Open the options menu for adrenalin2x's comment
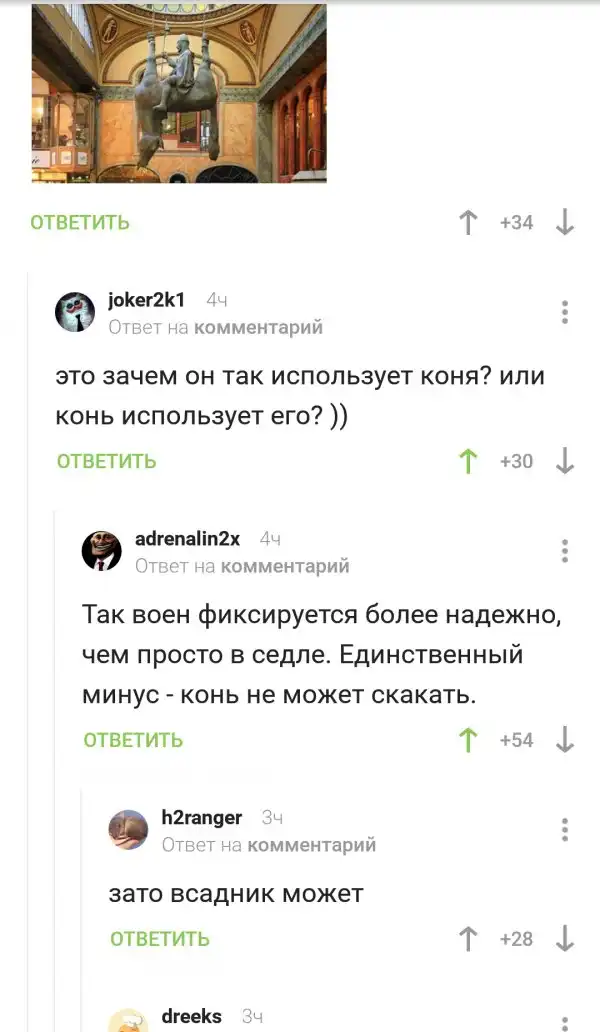 point(565,551)
